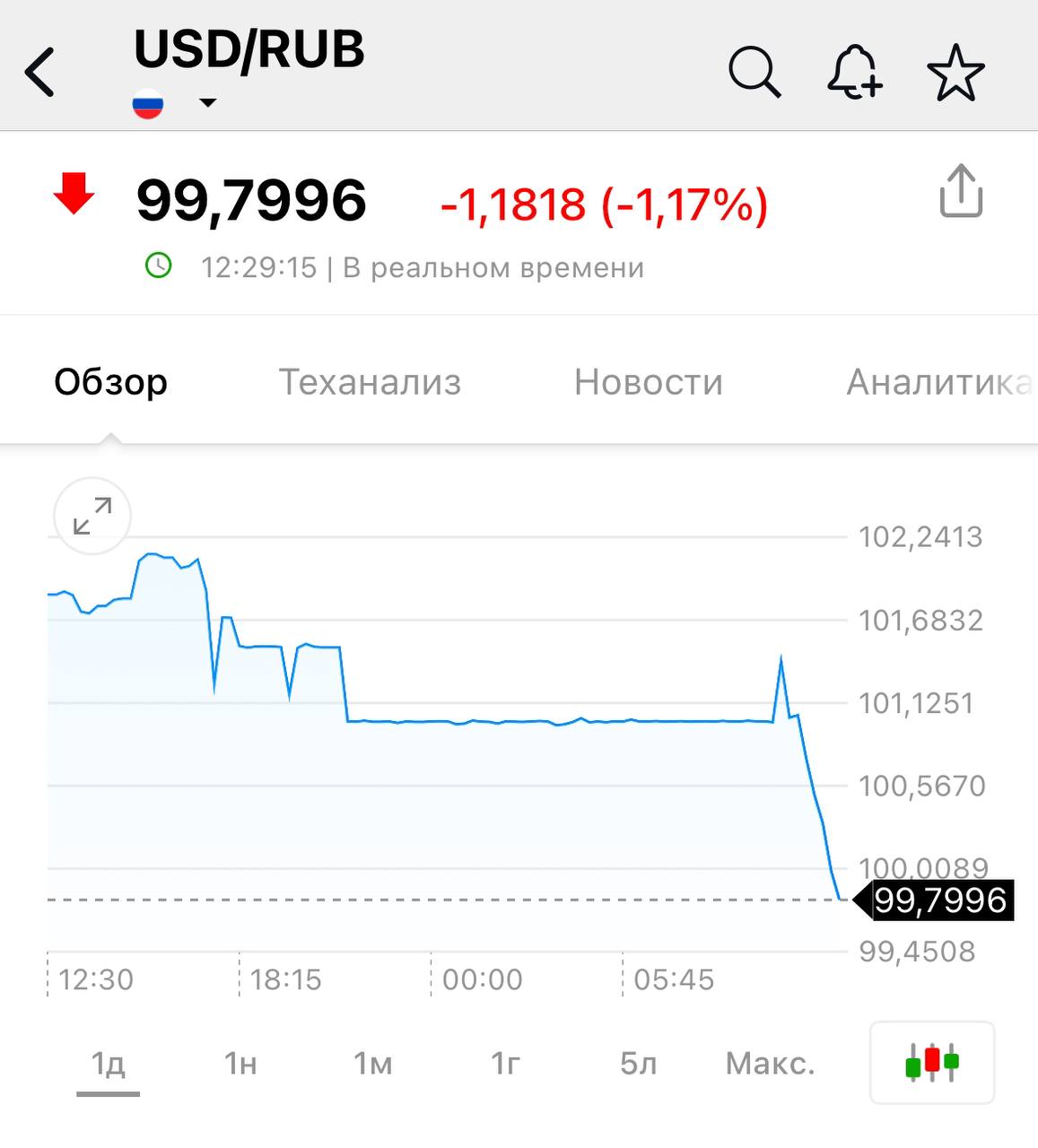The image size is (1038, 1148).
Task: Choose the 1г chart range
Action: [x=505, y=1064]
